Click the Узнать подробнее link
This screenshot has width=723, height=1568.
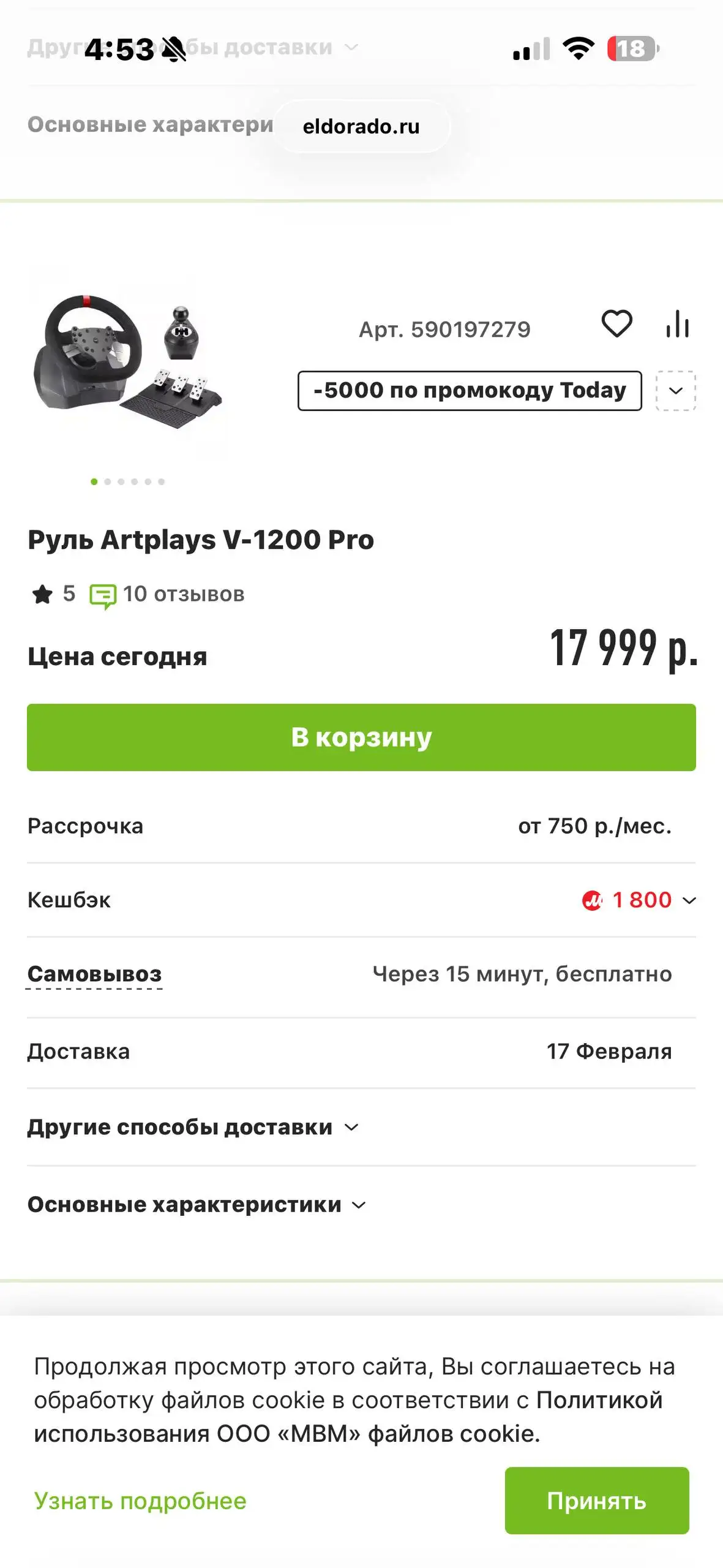point(140,1501)
